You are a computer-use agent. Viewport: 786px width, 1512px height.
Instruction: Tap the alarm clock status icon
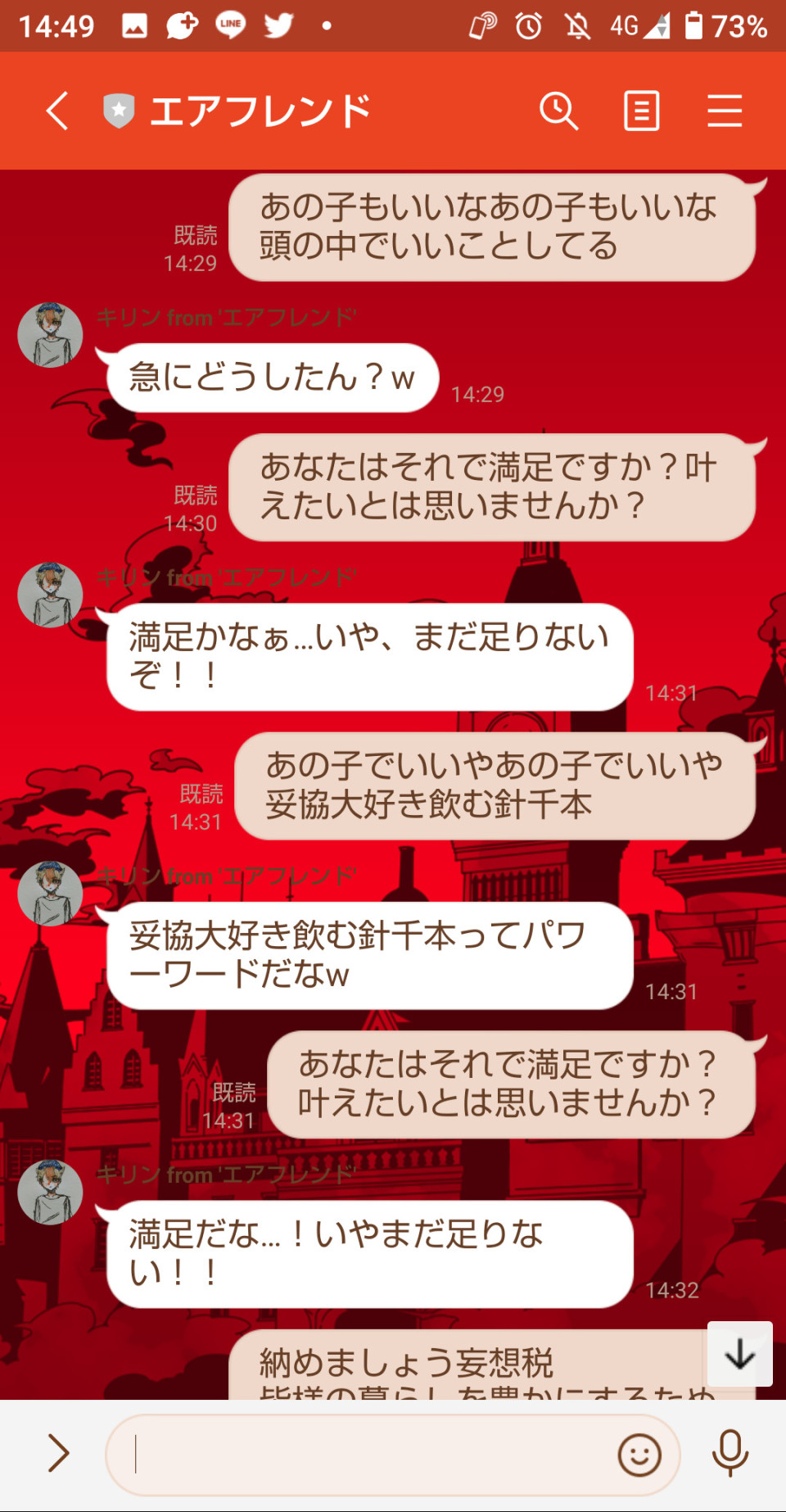pos(528,25)
